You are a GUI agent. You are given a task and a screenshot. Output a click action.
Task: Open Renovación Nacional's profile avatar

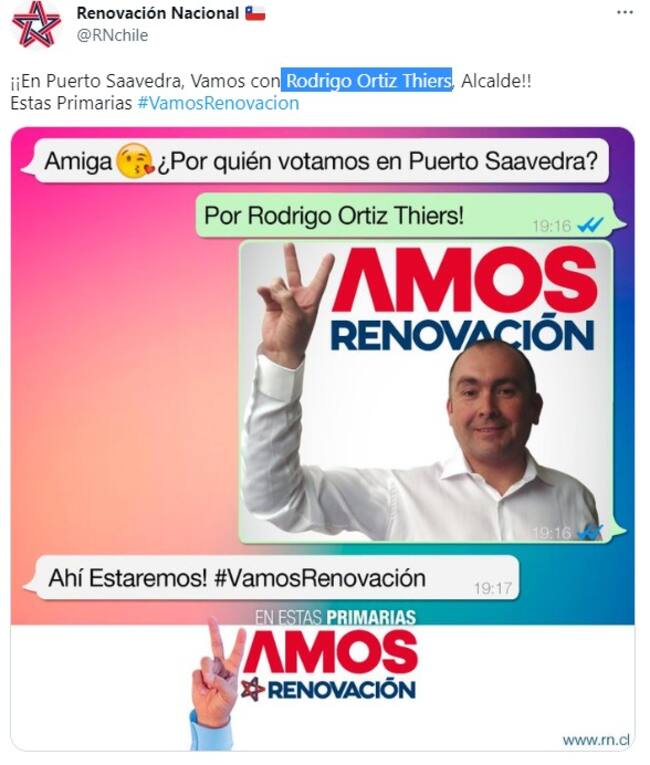click(36, 24)
